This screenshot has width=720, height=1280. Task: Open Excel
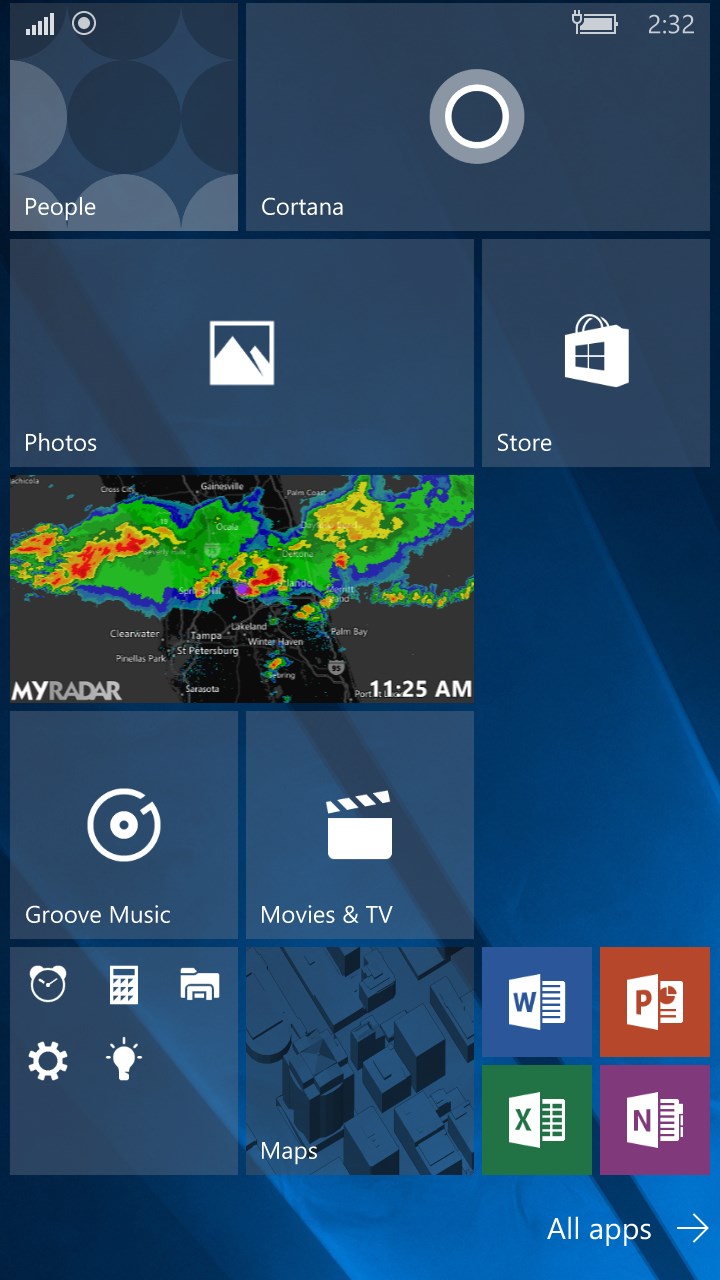pos(537,1120)
